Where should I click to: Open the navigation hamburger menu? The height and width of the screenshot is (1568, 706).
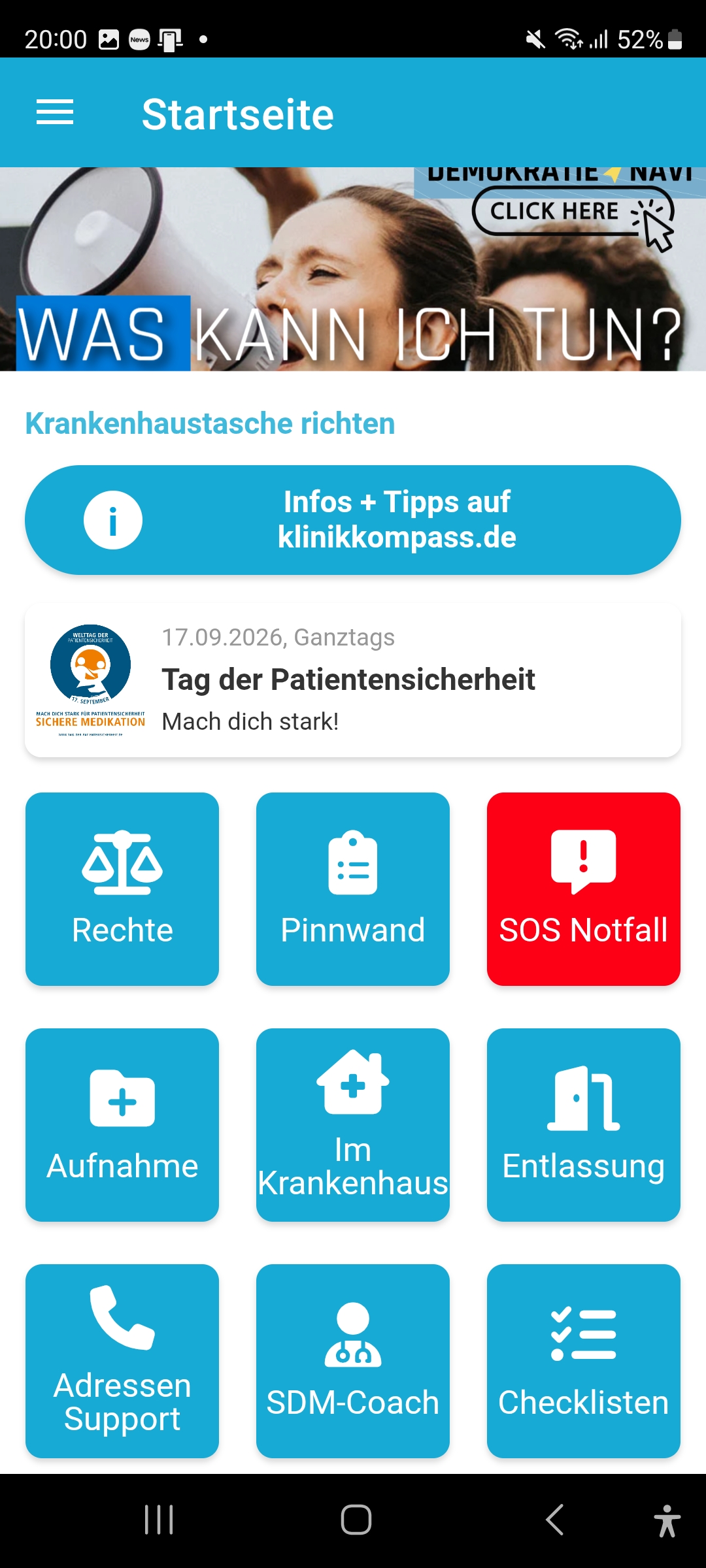point(56,112)
